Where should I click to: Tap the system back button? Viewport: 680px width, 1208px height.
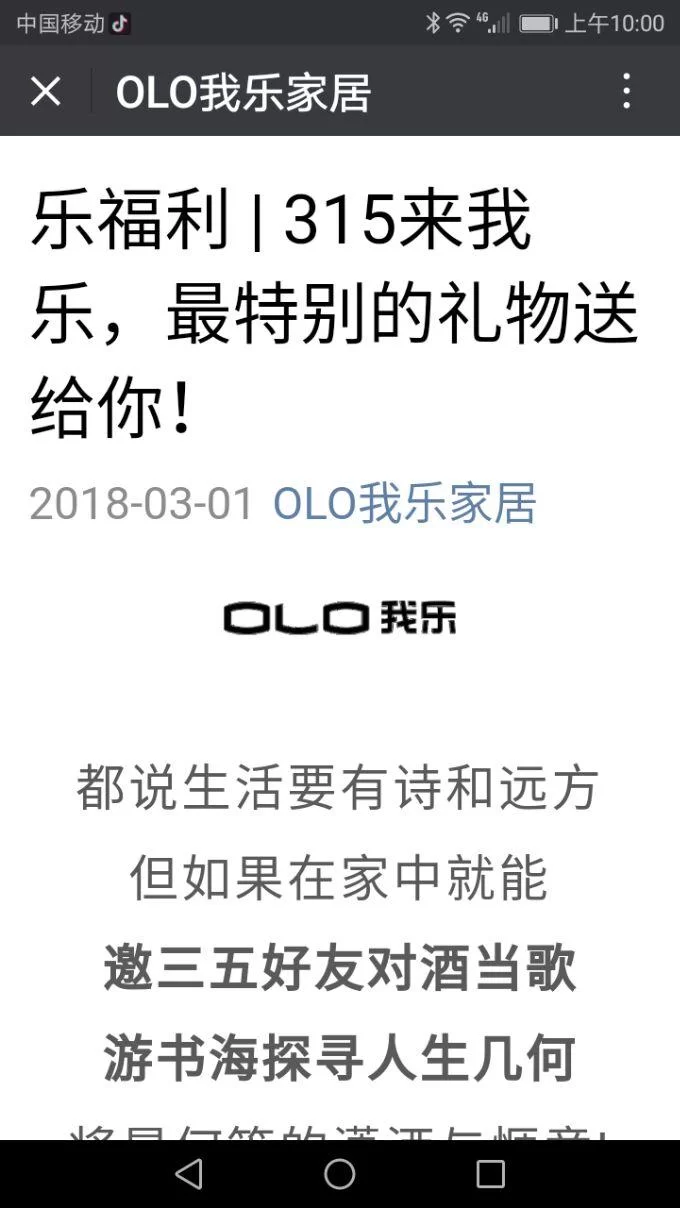[189, 1173]
